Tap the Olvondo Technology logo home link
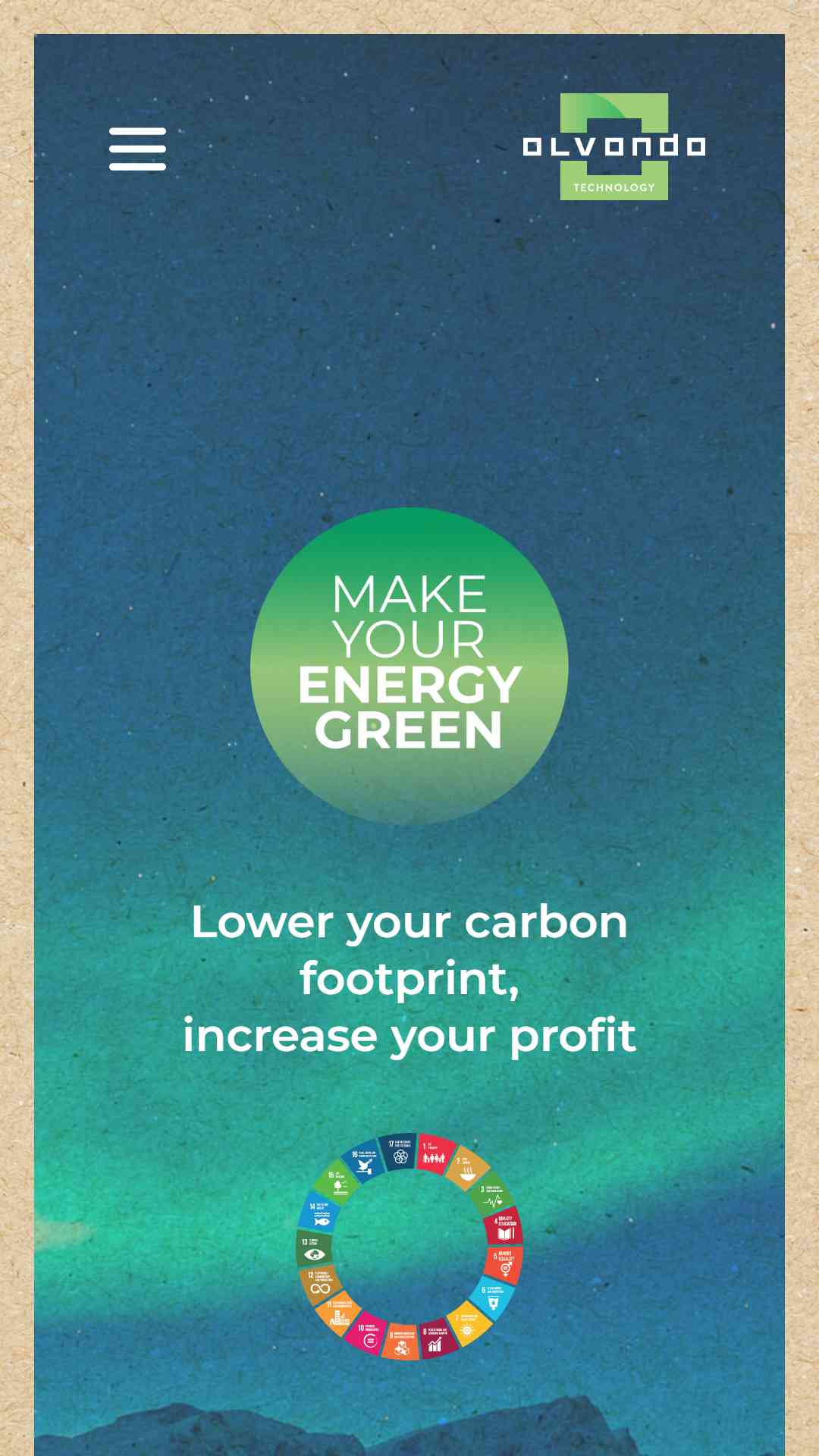The height and width of the screenshot is (1456, 819). [614, 146]
